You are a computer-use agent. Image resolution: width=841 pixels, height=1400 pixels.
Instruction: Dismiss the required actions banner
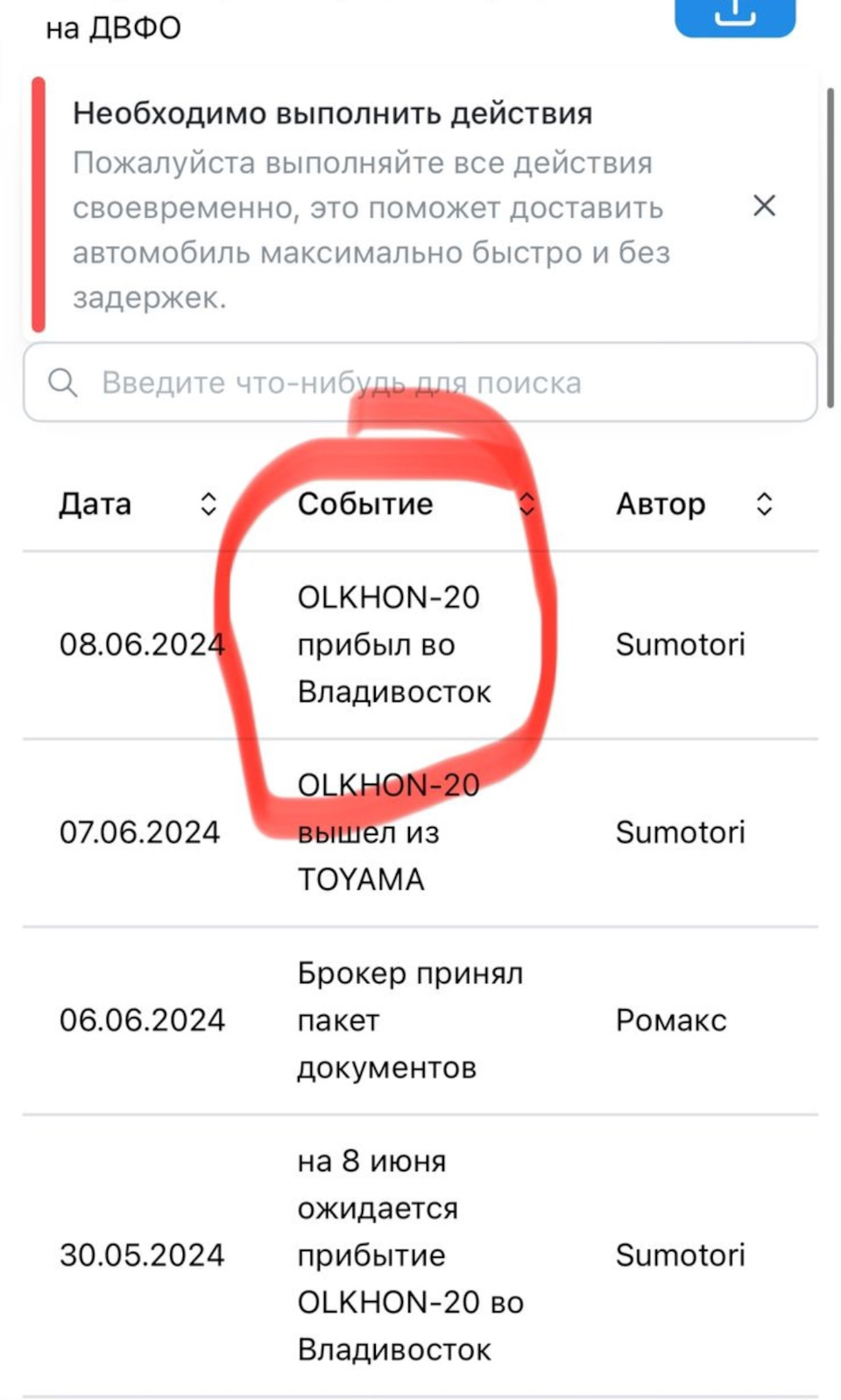[764, 206]
